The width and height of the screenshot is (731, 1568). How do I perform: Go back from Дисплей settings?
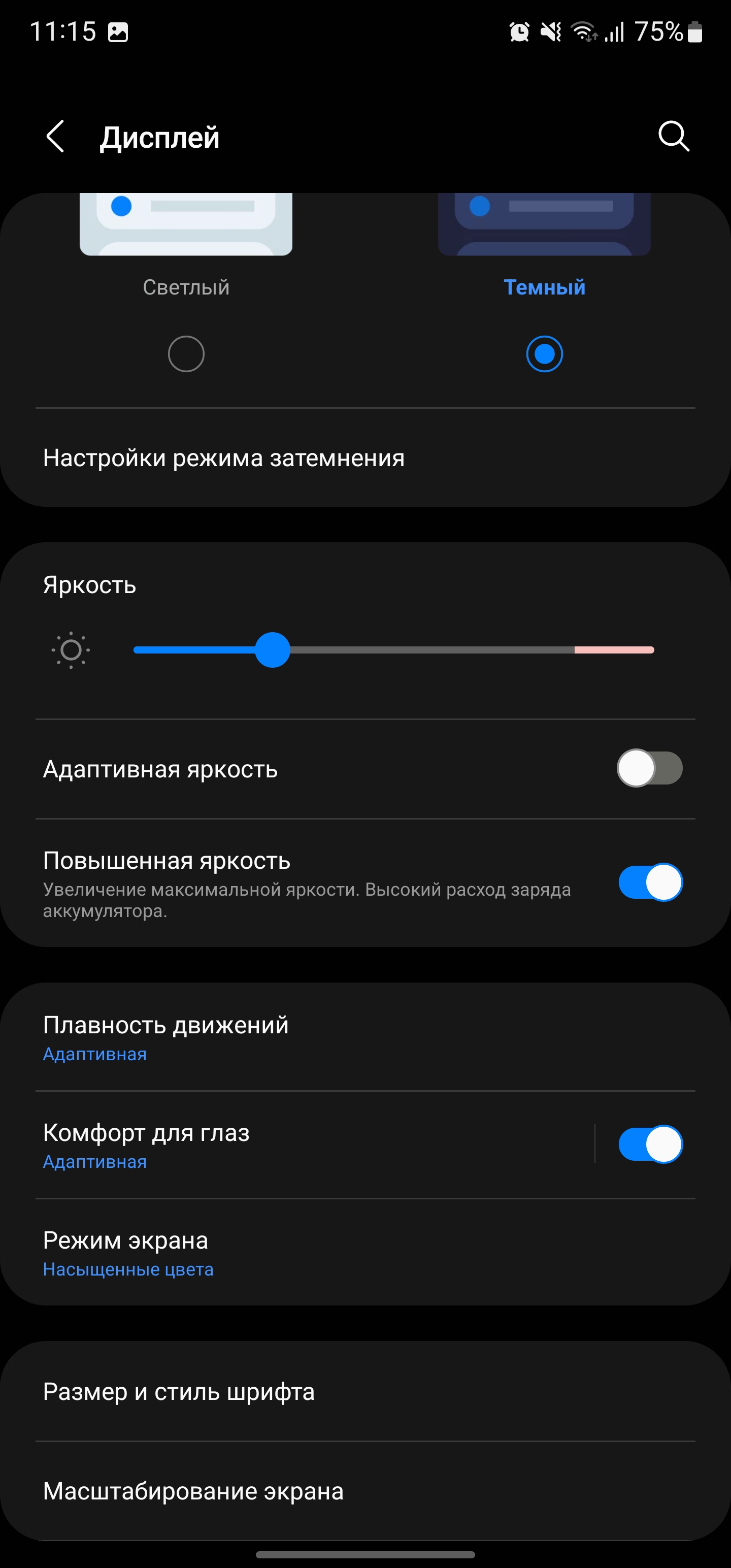(55, 136)
